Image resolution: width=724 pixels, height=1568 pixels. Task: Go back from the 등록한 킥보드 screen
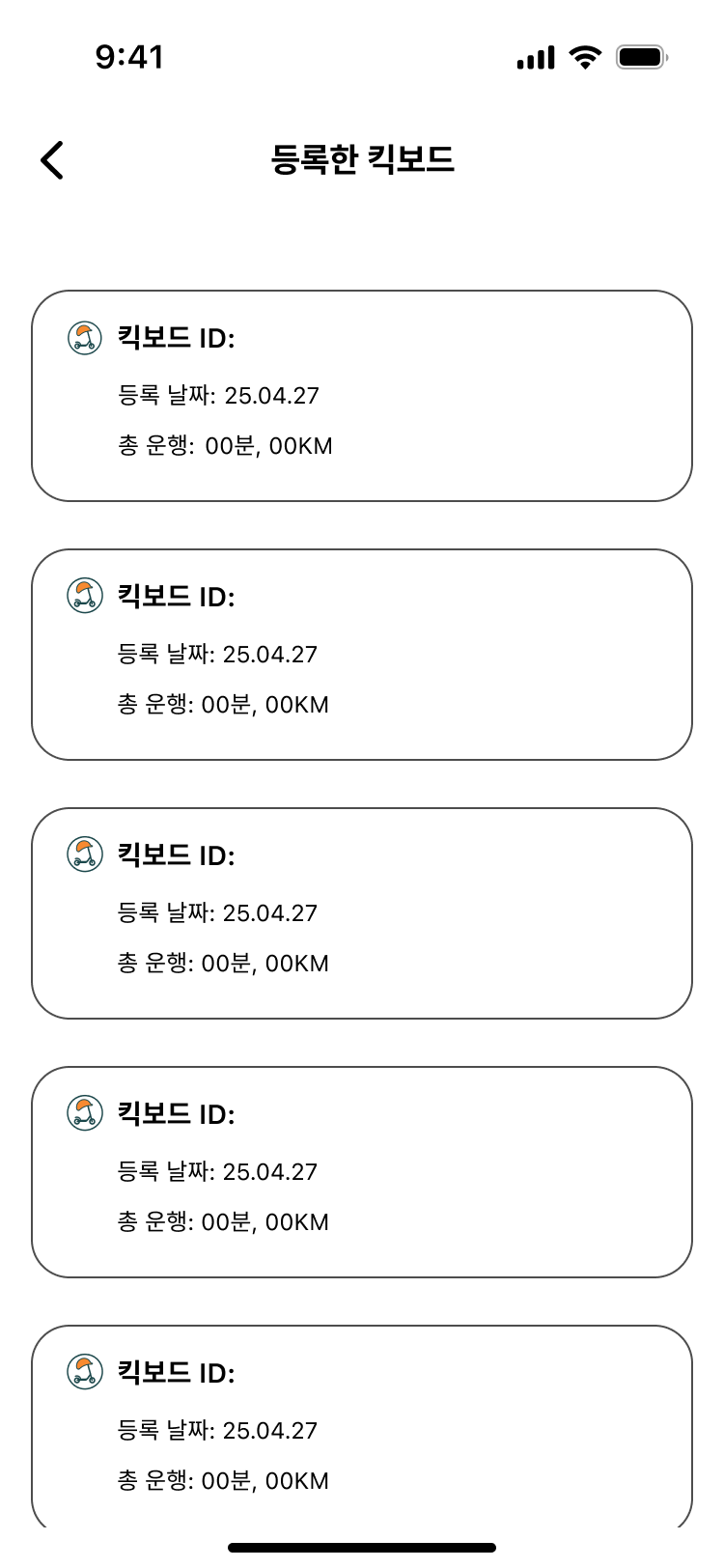point(53,159)
